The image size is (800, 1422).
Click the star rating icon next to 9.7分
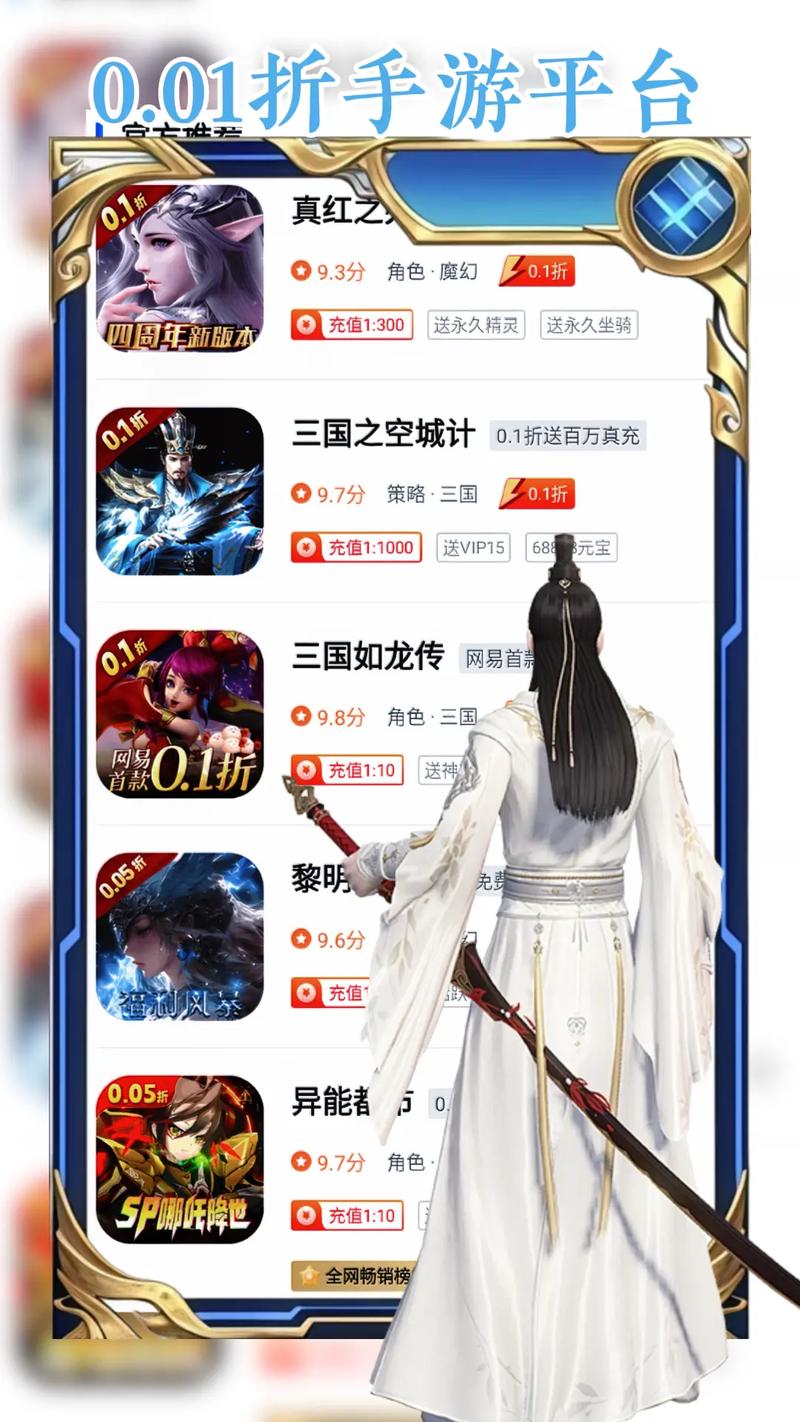[301, 493]
